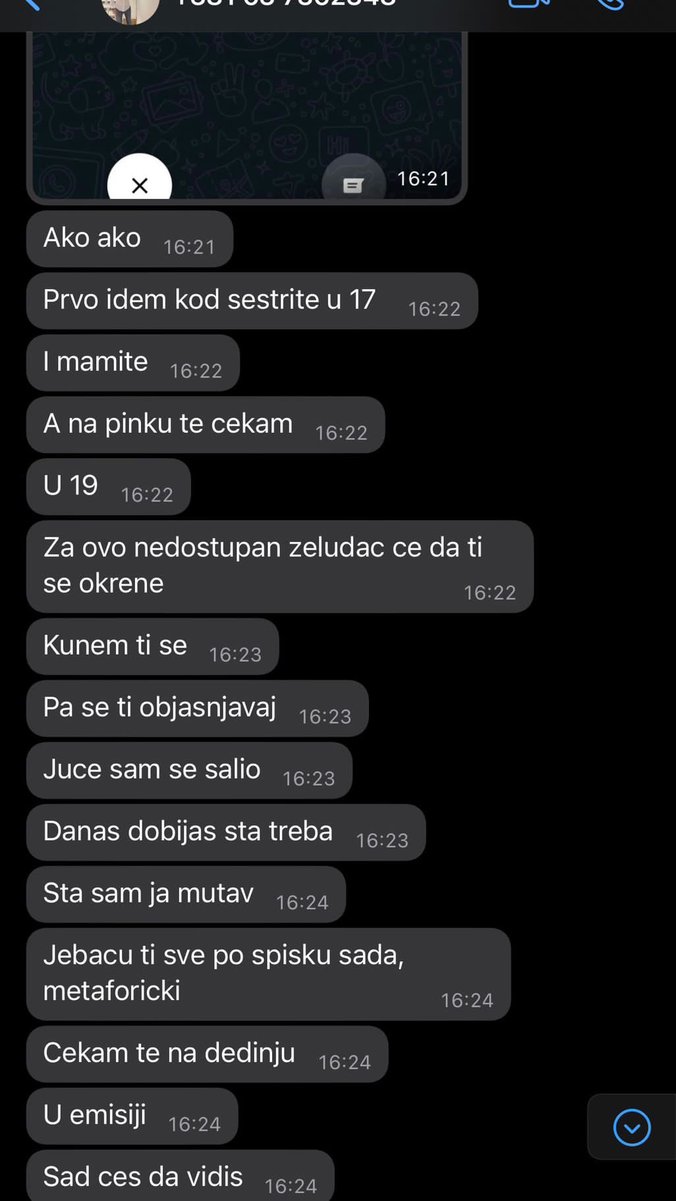
Task: Start a video call with this contact
Action: coord(529,4)
